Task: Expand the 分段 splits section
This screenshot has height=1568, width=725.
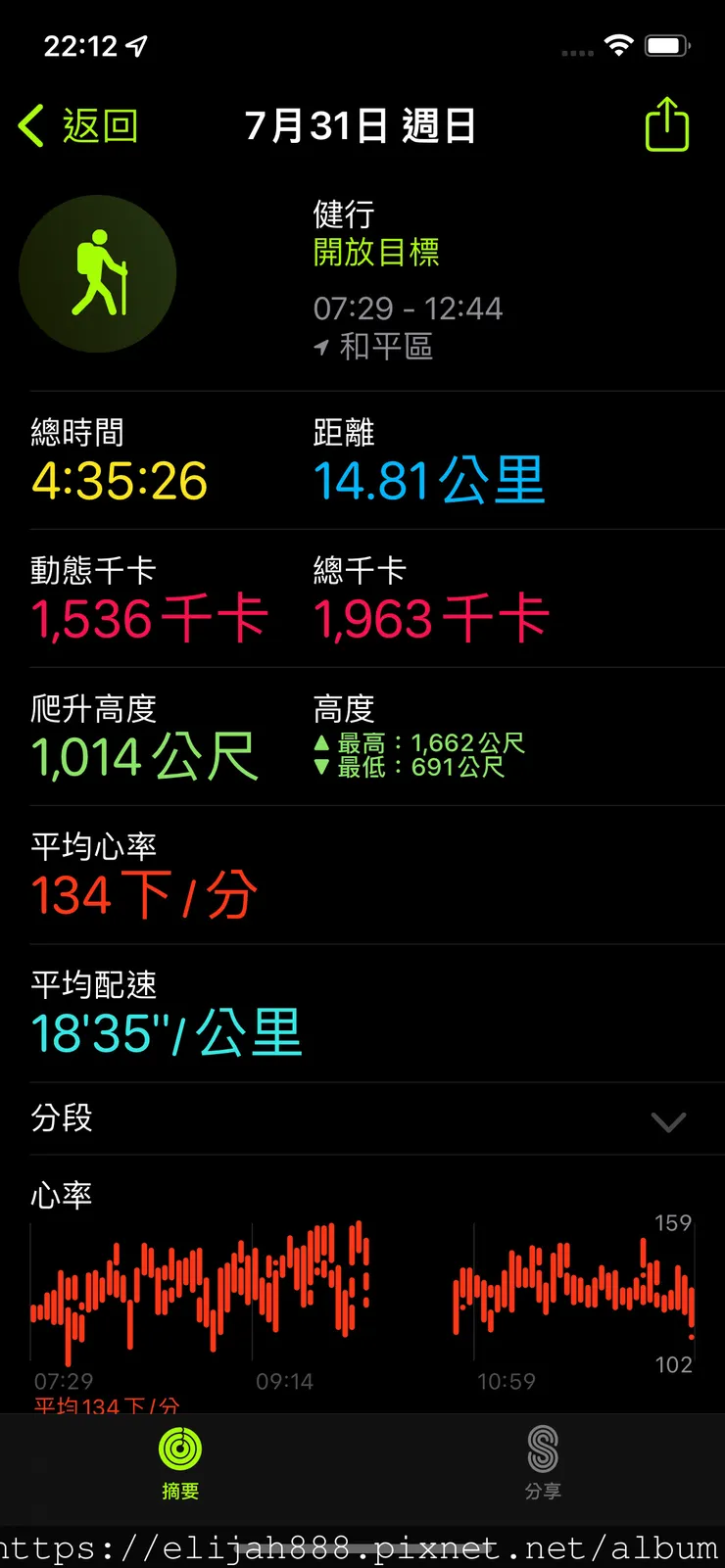Action: [x=668, y=1120]
